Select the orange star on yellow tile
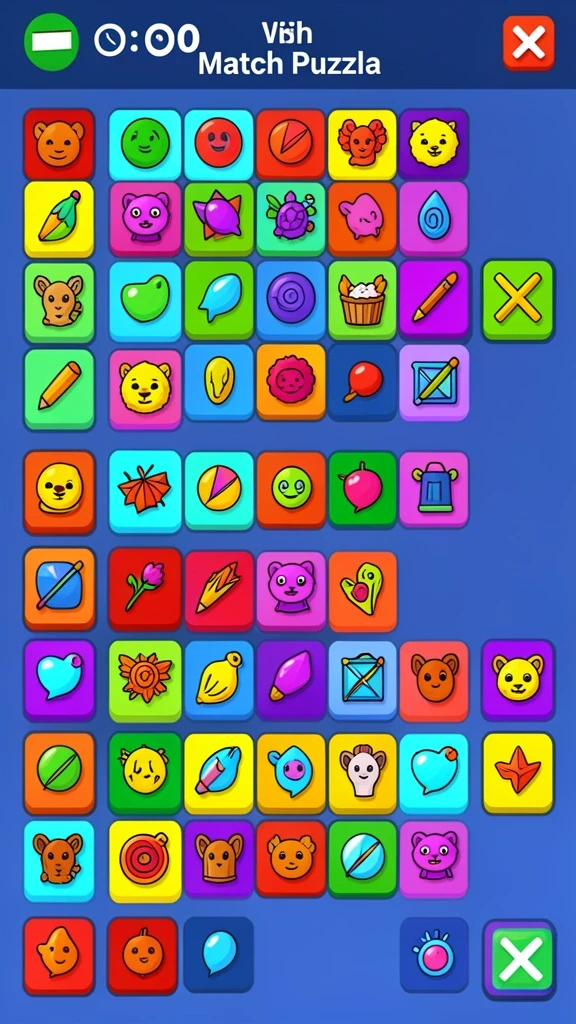 click(517, 773)
